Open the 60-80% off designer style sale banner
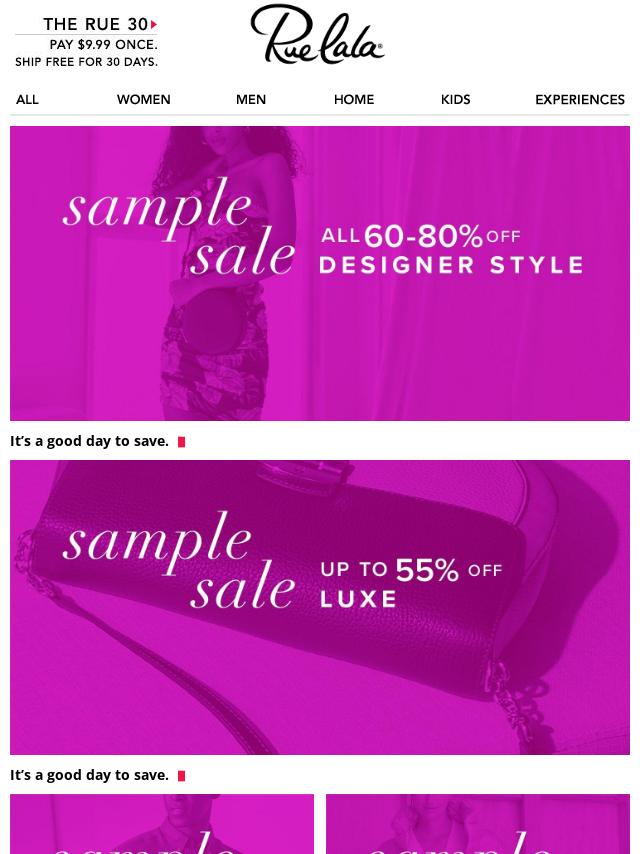This screenshot has width=640, height=854. point(320,273)
